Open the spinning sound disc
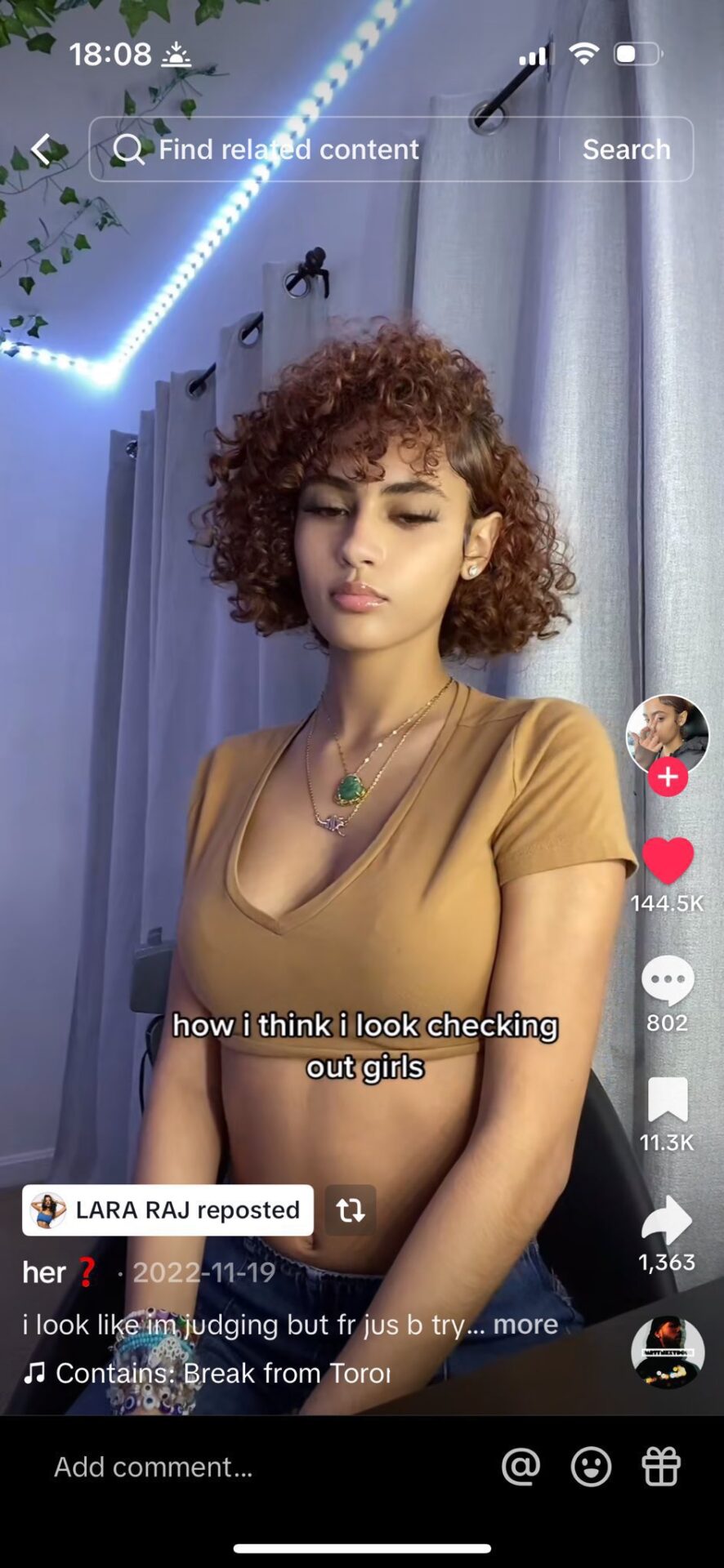This screenshot has height=1568, width=724. click(668, 1352)
